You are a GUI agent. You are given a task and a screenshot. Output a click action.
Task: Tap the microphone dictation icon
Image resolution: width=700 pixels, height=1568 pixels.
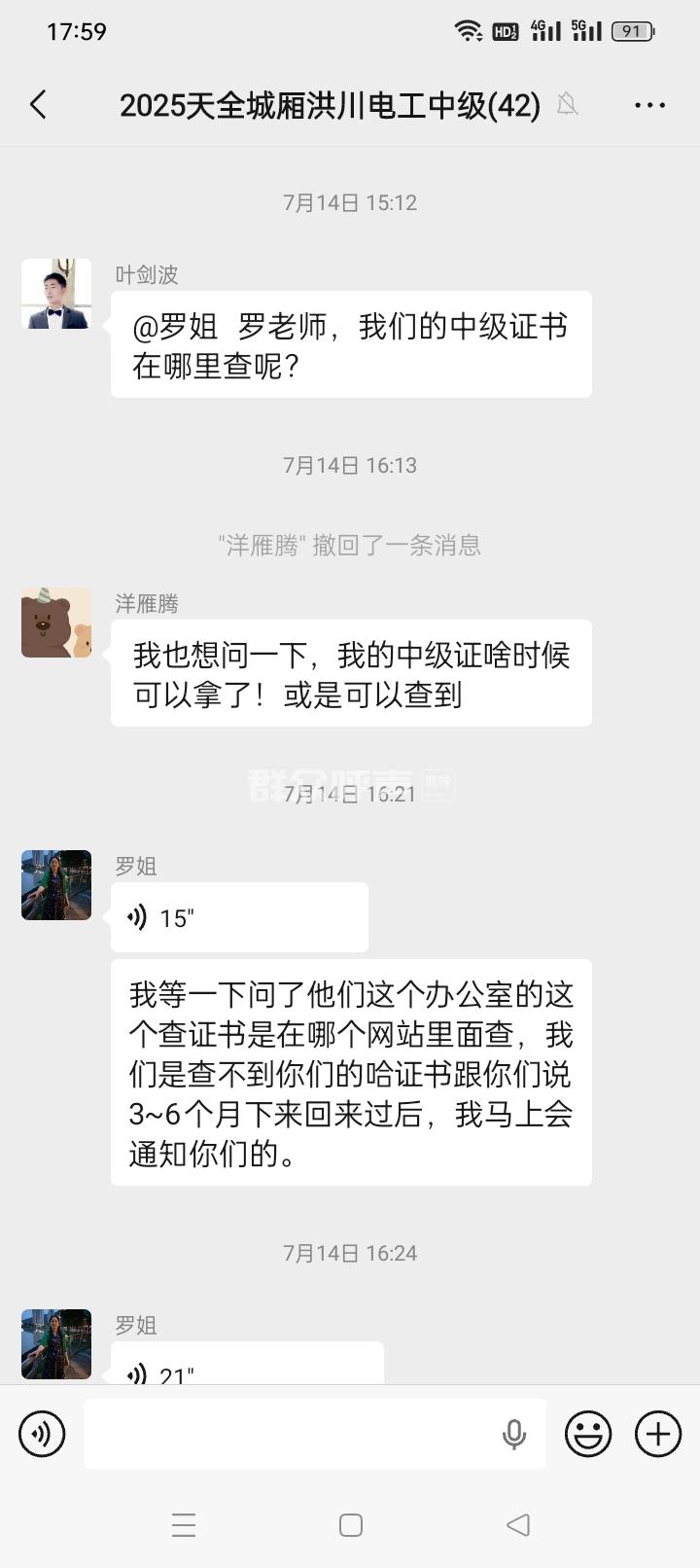pos(514,1434)
